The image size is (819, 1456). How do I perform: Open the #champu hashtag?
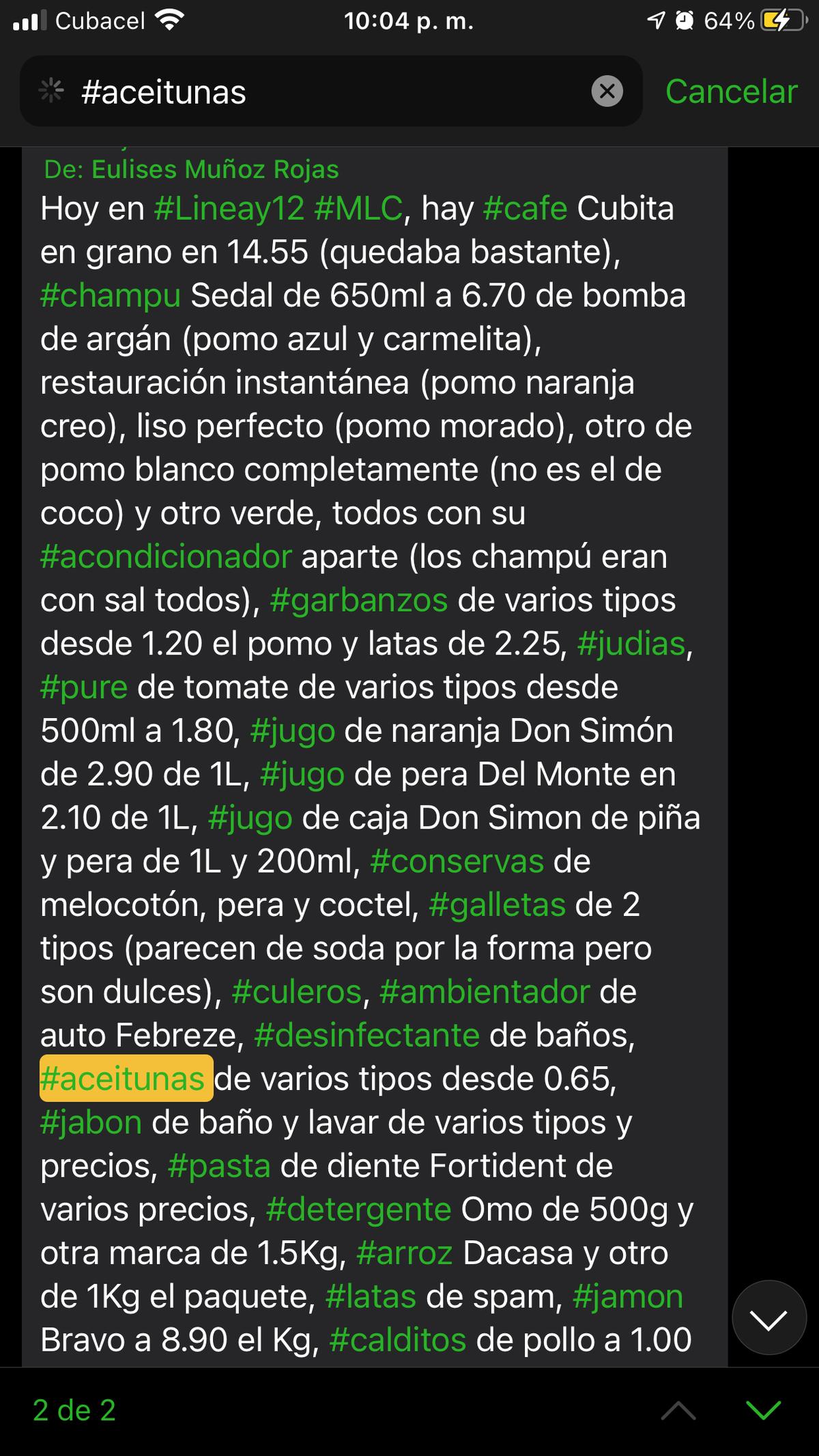pyautogui.click(x=111, y=296)
